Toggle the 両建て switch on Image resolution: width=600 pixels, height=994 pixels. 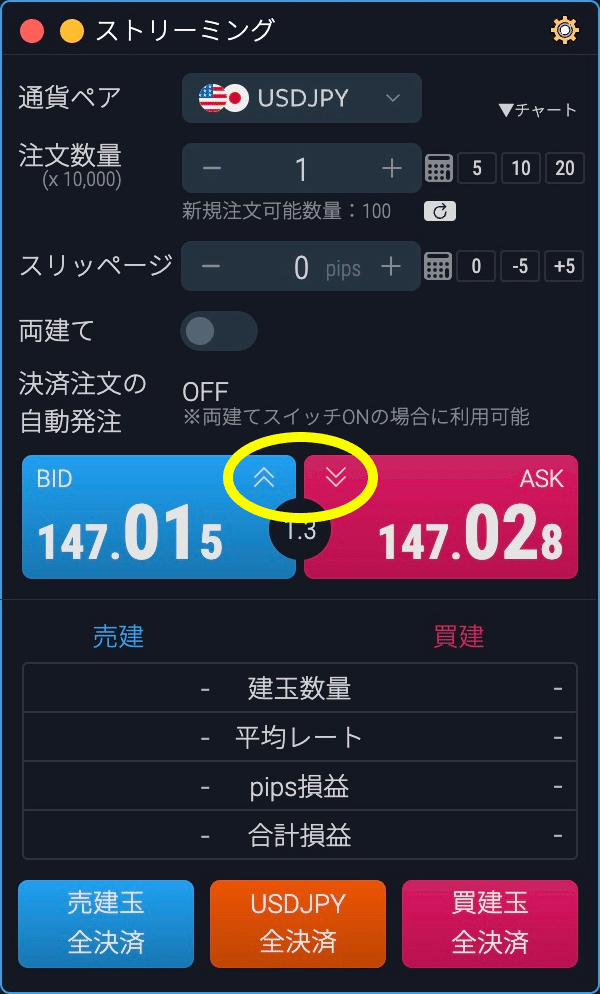tap(219, 331)
